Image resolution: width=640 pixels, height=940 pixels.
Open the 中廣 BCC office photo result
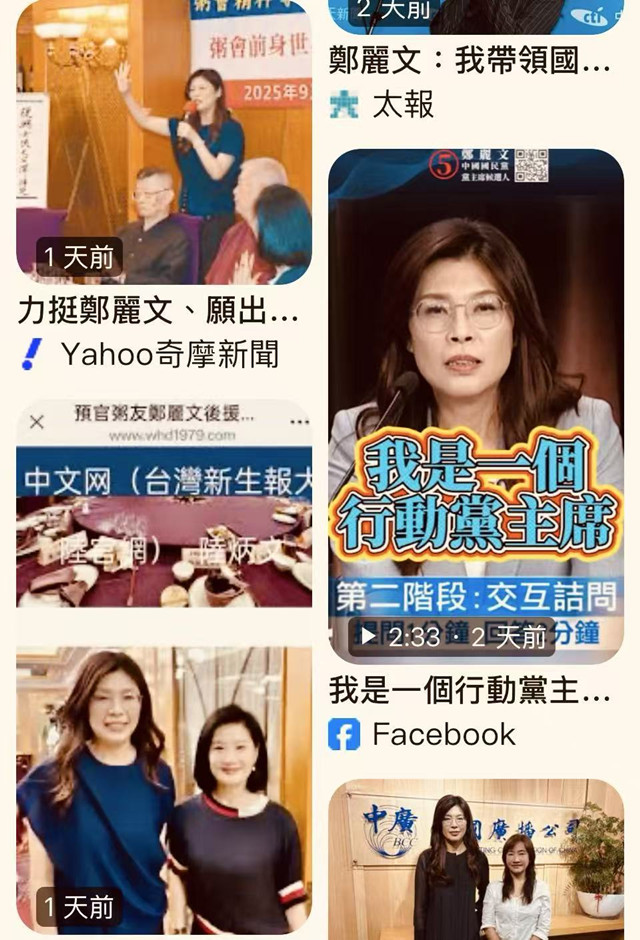(476, 860)
